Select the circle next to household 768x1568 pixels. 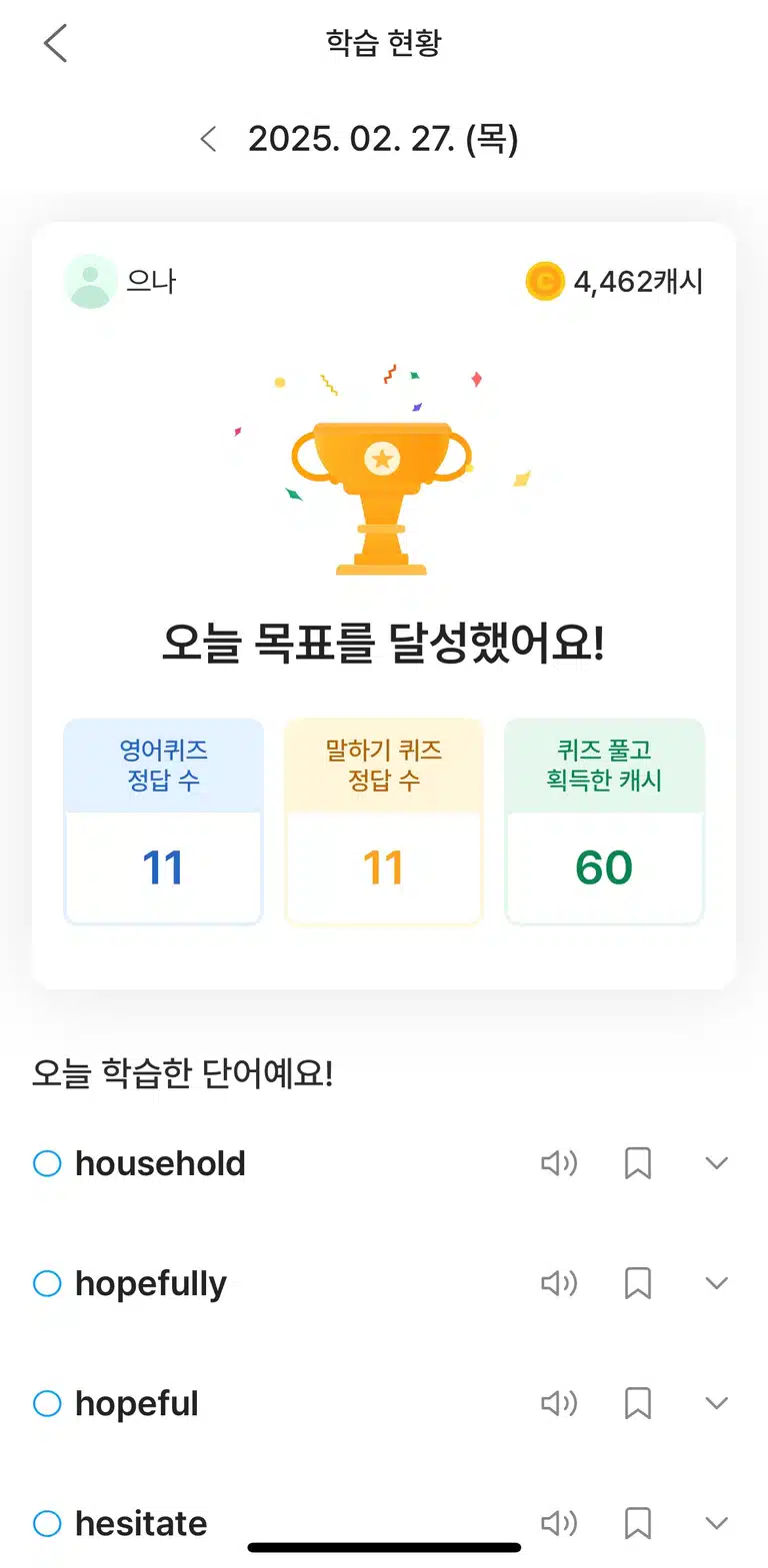[x=47, y=1163]
